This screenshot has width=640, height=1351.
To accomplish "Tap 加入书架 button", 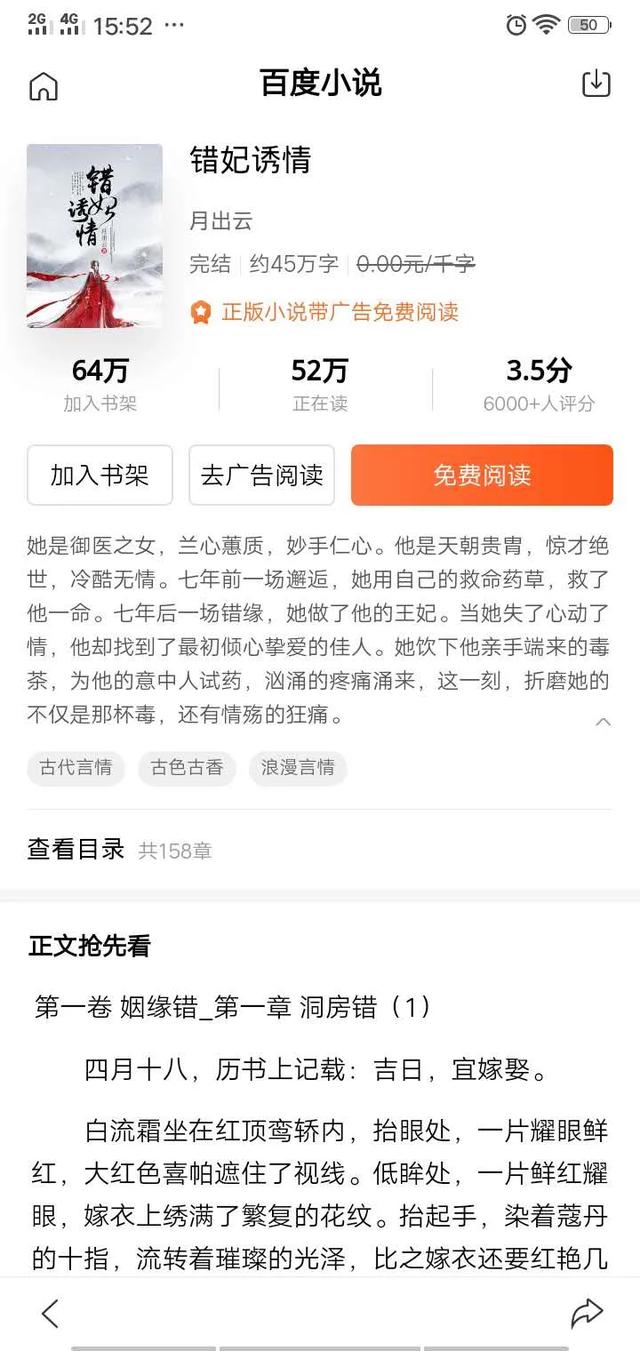I will (x=100, y=475).
